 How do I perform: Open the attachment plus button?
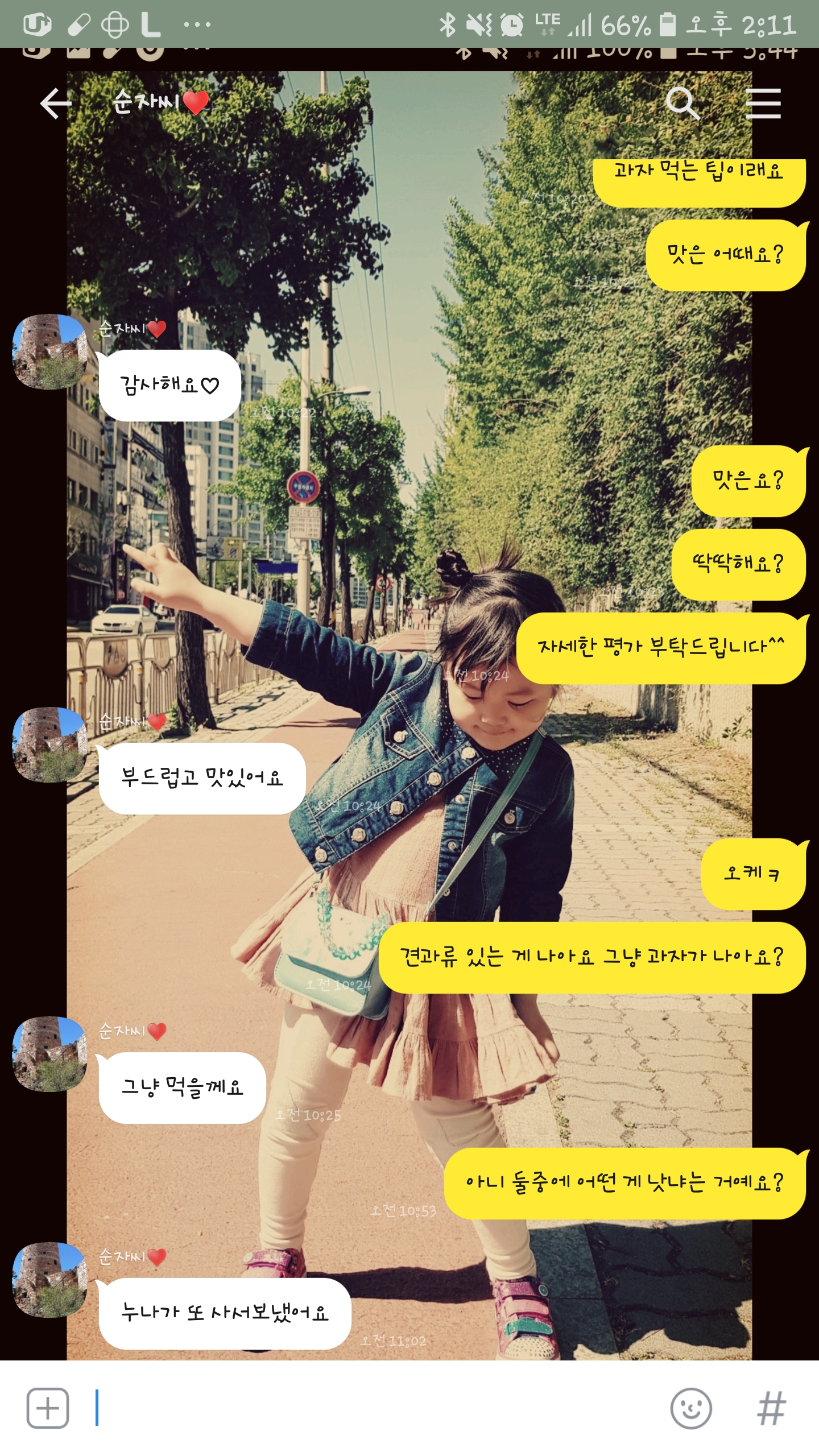(x=48, y=1408)
